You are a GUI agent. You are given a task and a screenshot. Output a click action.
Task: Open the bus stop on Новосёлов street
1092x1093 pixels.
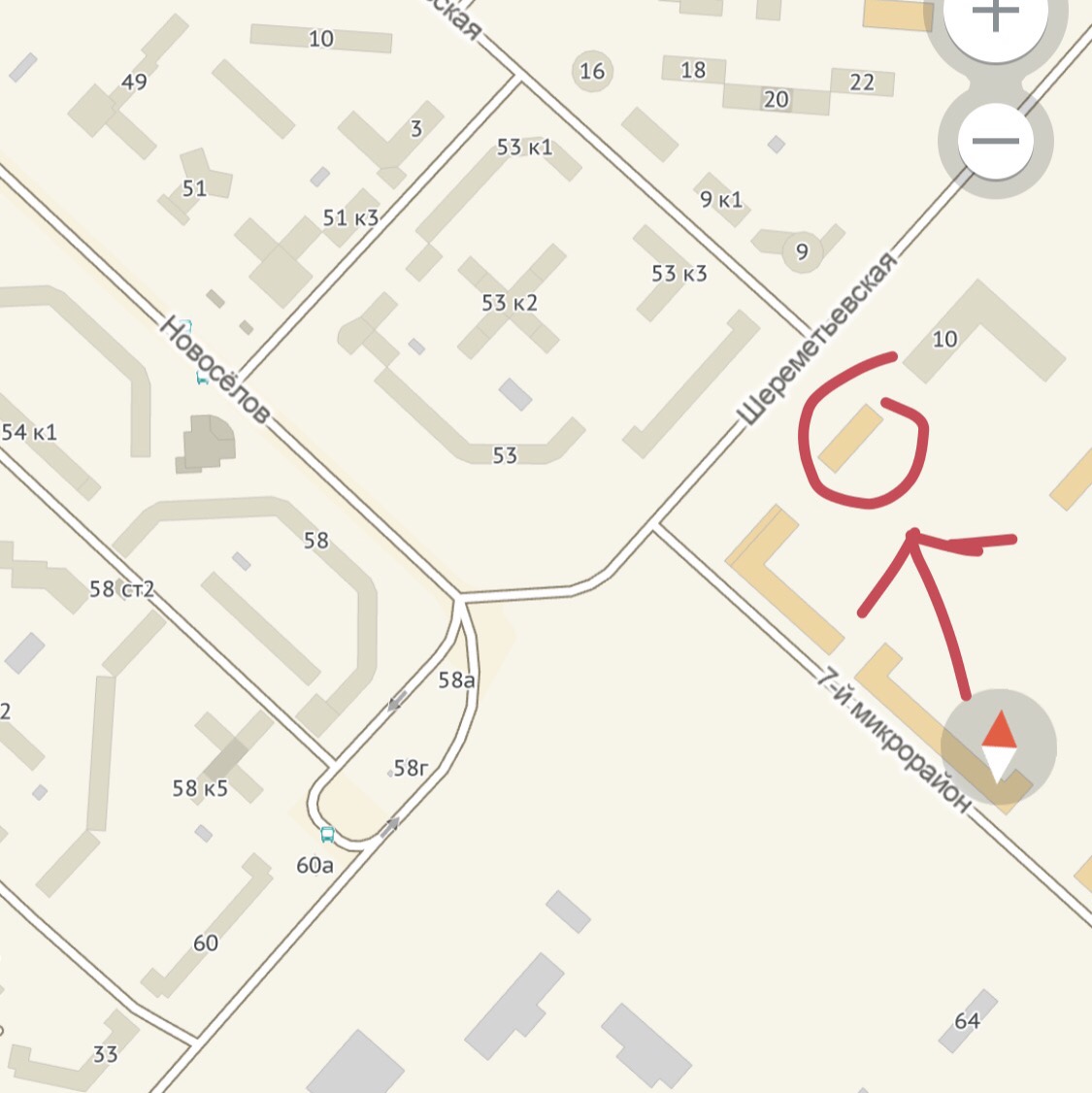[202, 379]
